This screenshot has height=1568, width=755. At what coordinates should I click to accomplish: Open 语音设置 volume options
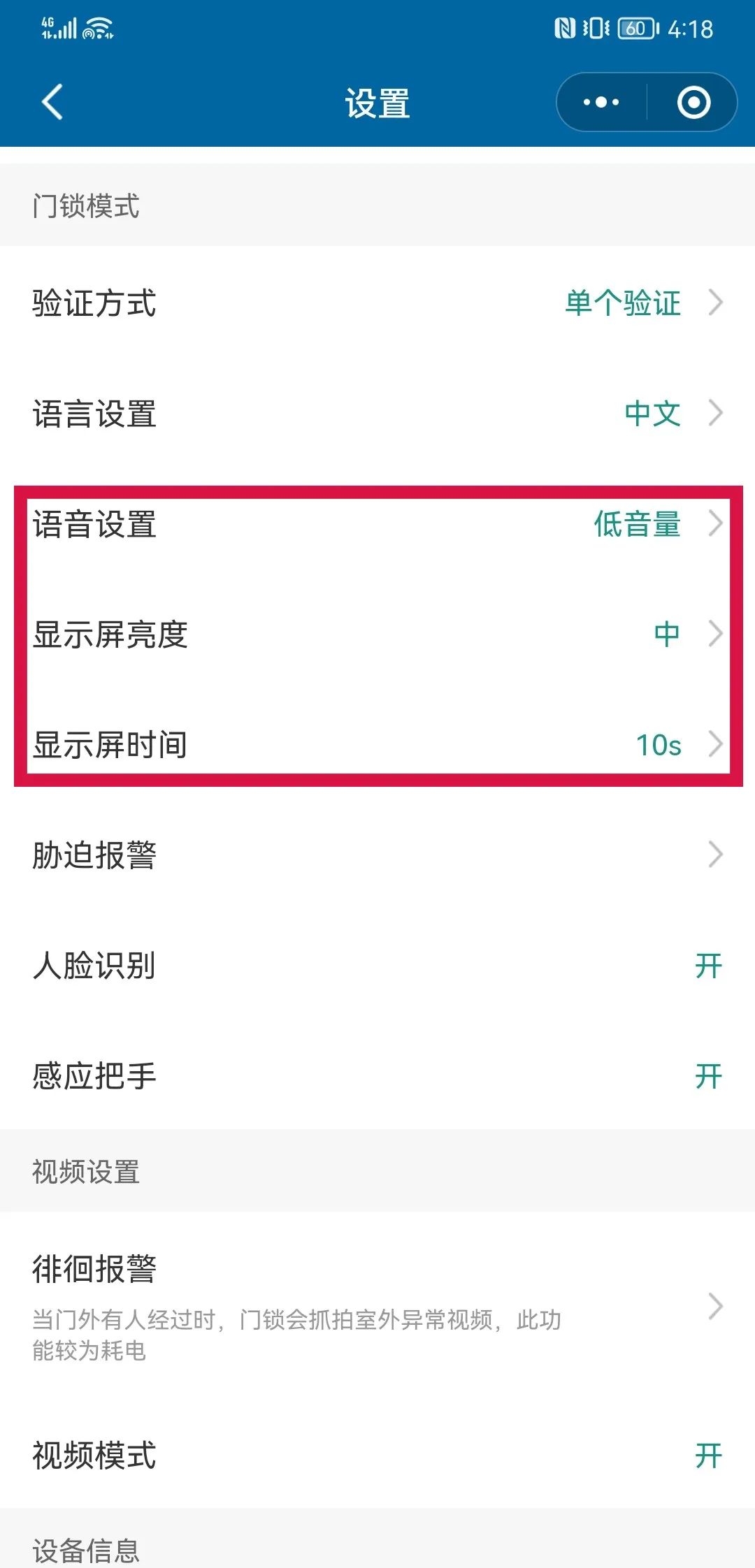pos(377,524)
